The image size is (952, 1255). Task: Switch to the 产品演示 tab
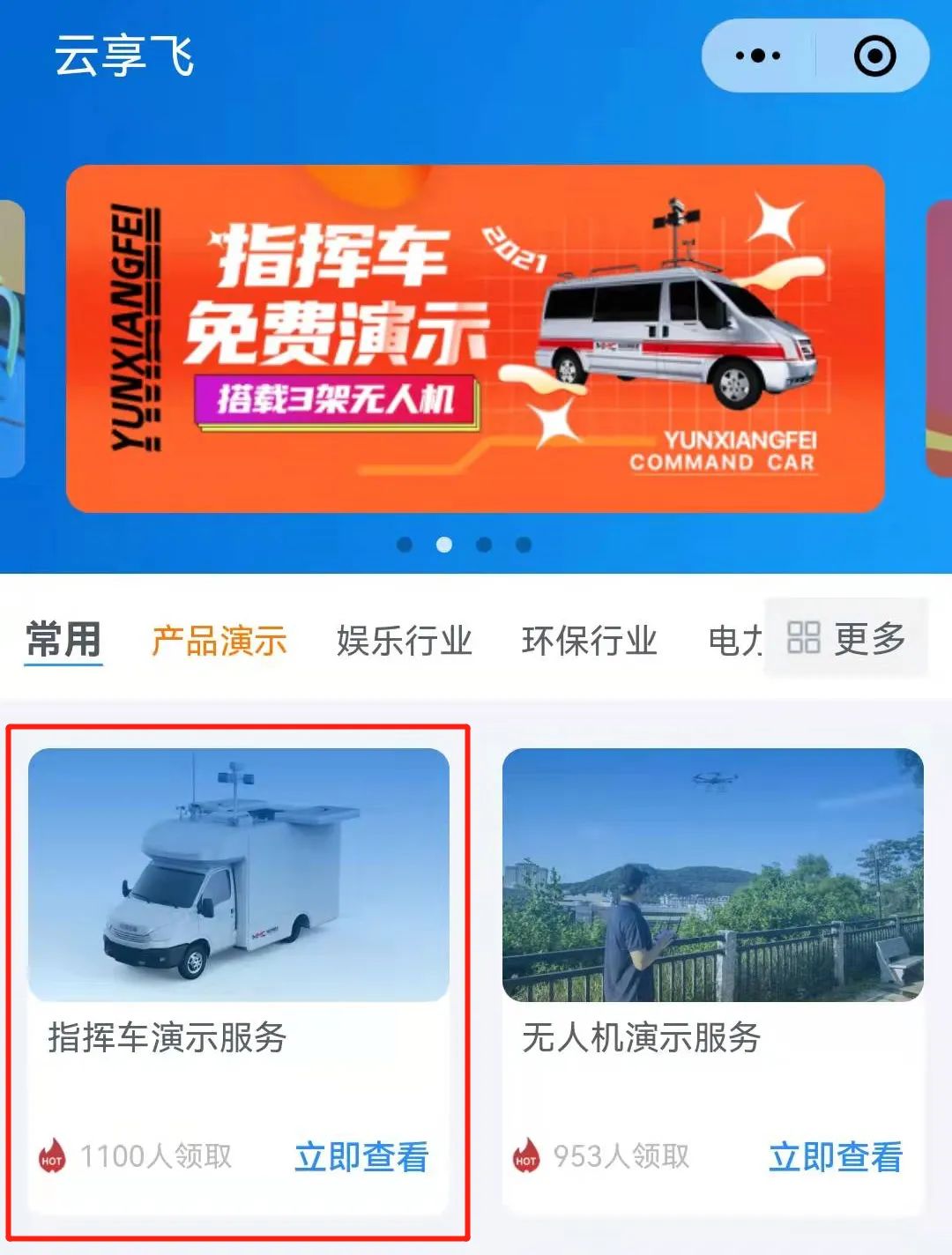coord(219,641)
